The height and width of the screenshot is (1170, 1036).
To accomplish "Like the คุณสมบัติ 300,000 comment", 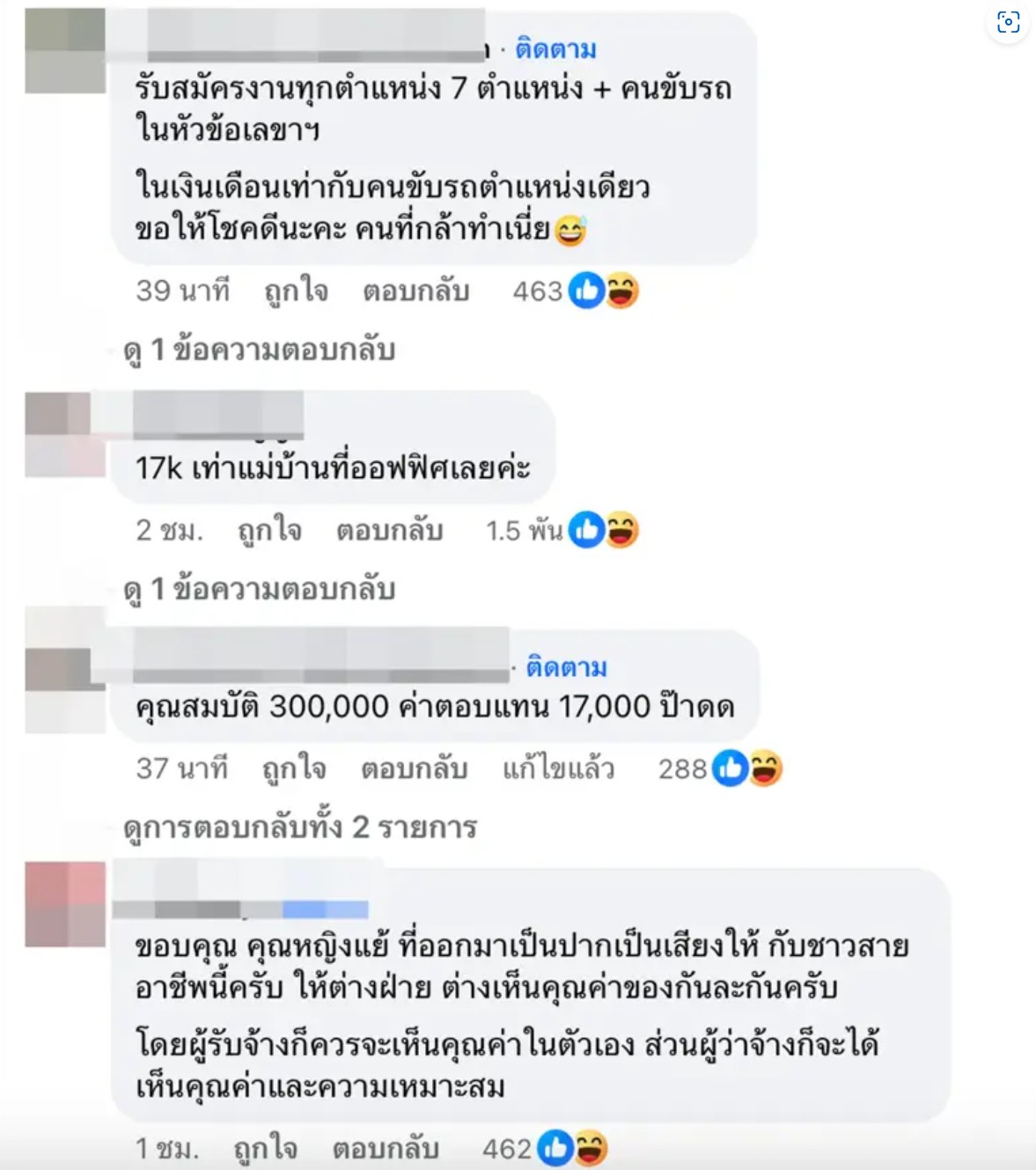I will [x=294, y=769].
